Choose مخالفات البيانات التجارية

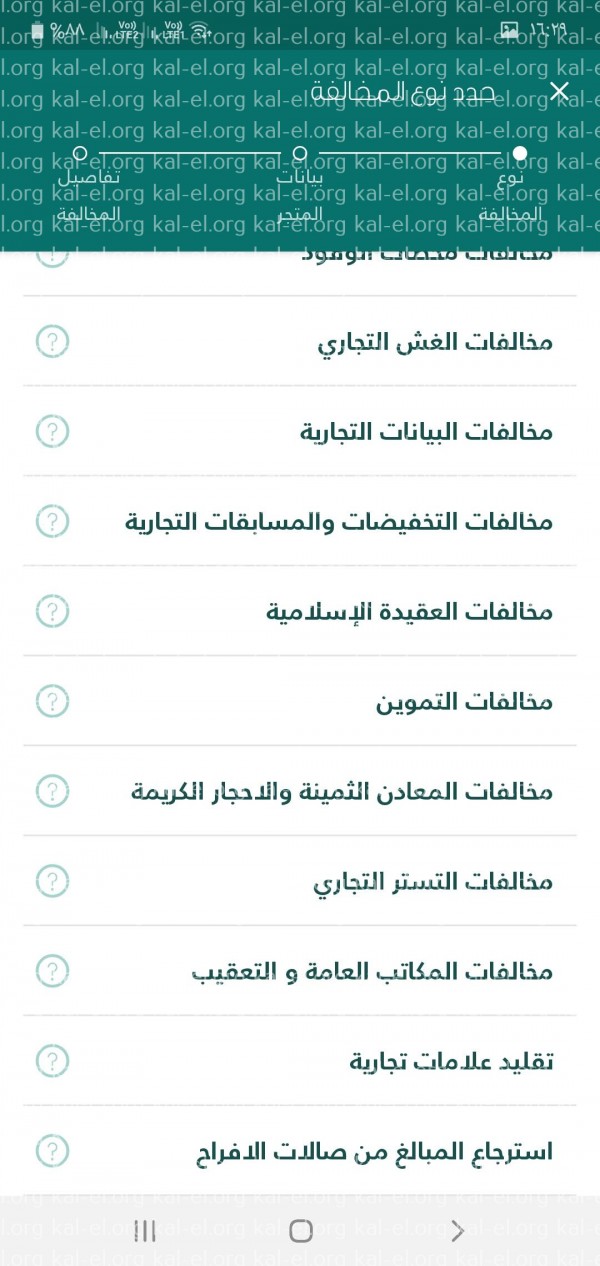426,432
